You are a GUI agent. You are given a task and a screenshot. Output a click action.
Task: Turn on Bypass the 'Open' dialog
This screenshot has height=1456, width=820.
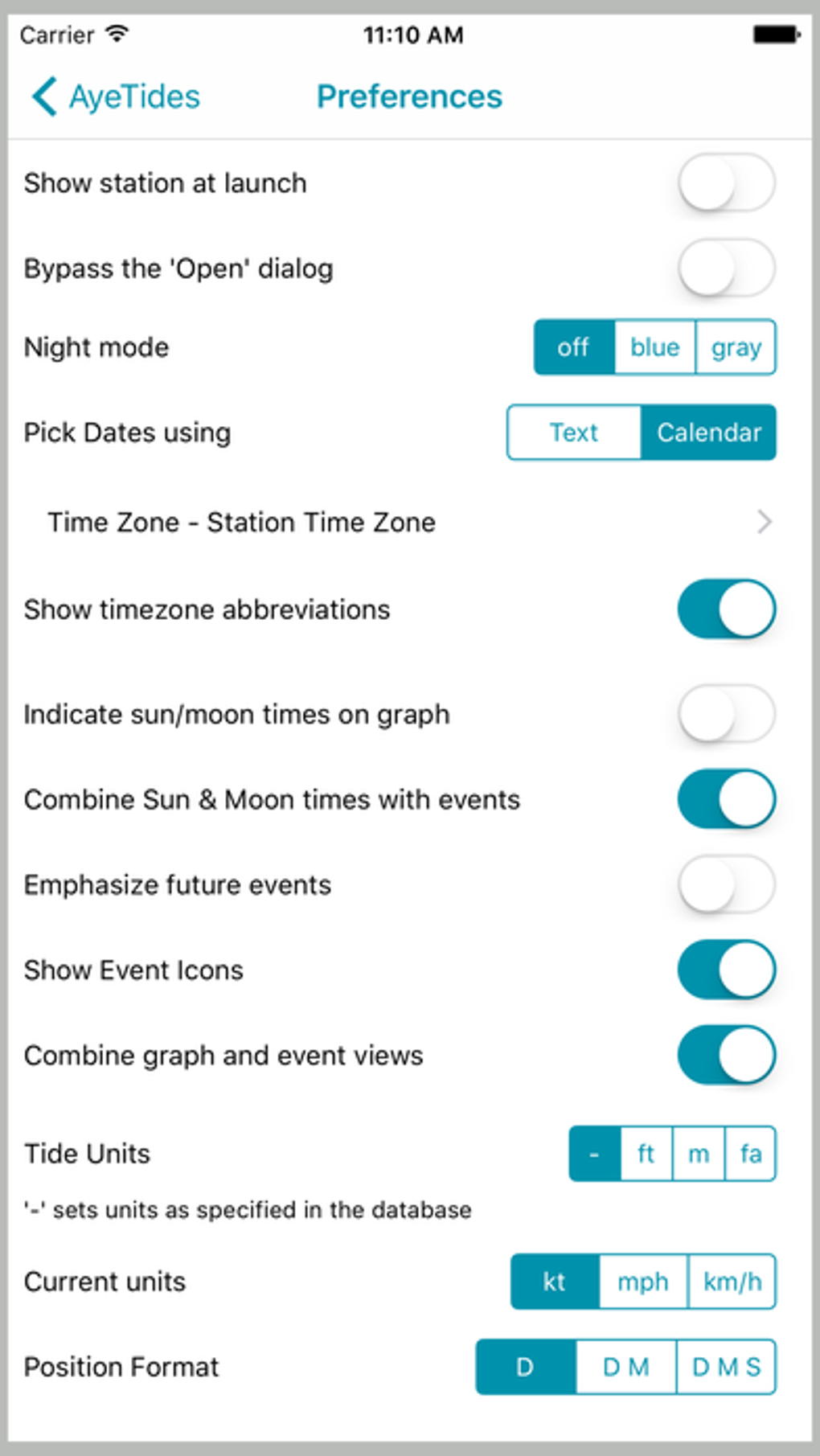726,269
